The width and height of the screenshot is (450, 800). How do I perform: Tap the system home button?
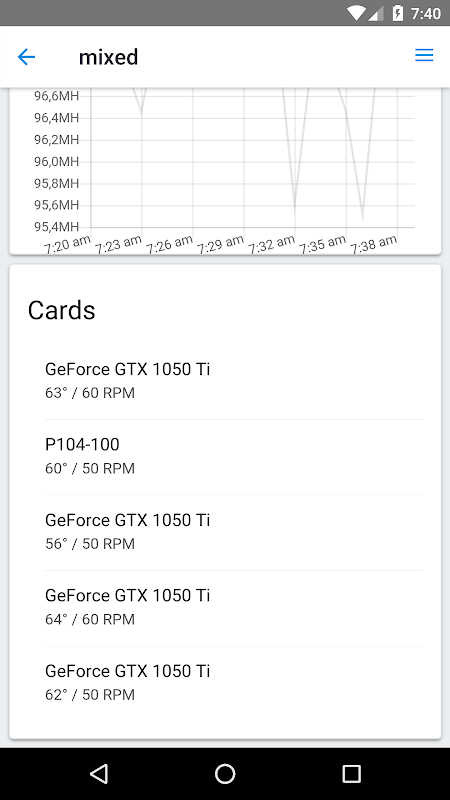click(x=225, y=773)
